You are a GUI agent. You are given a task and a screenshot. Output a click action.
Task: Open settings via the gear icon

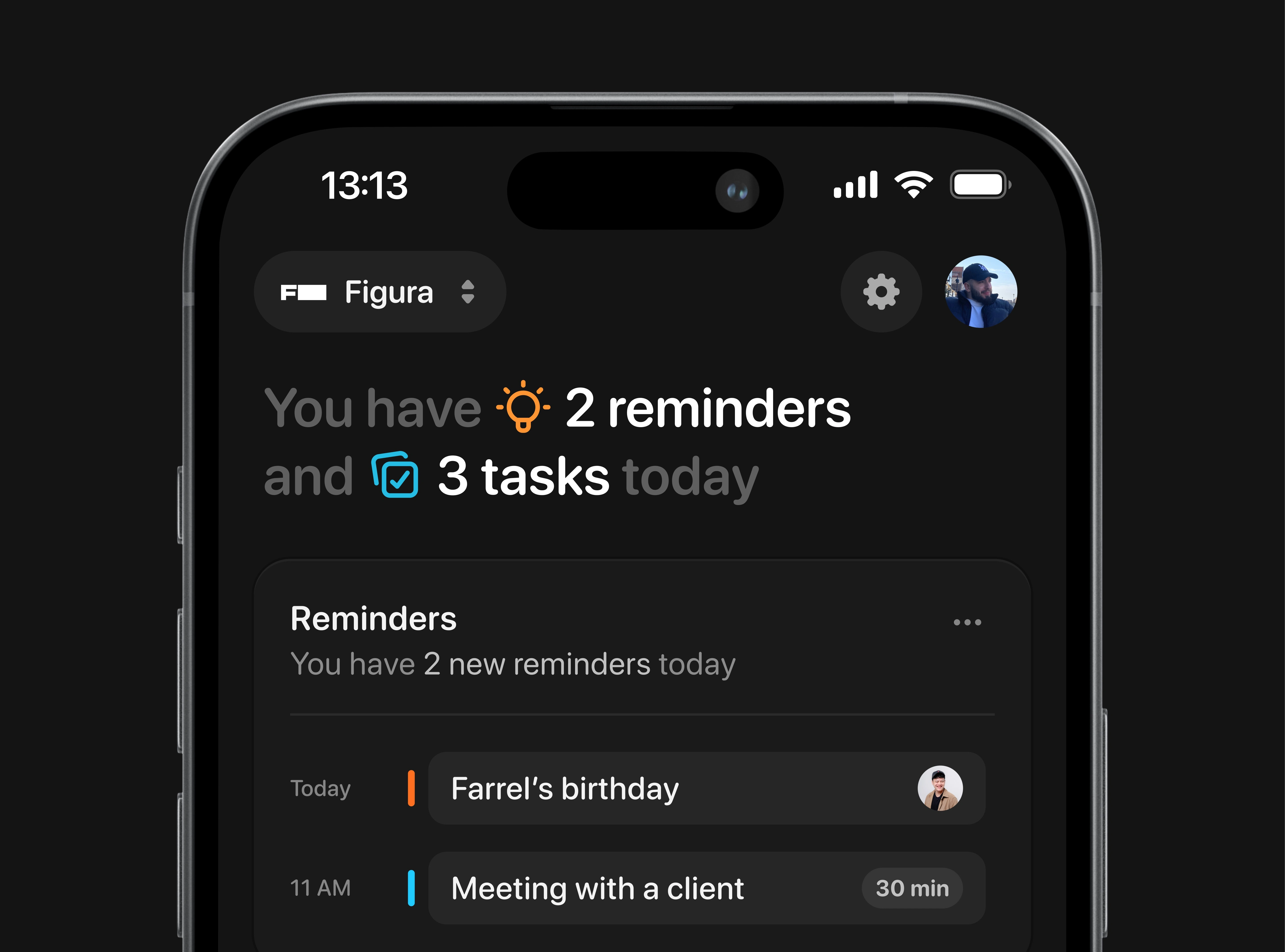(x=881, y=292)
